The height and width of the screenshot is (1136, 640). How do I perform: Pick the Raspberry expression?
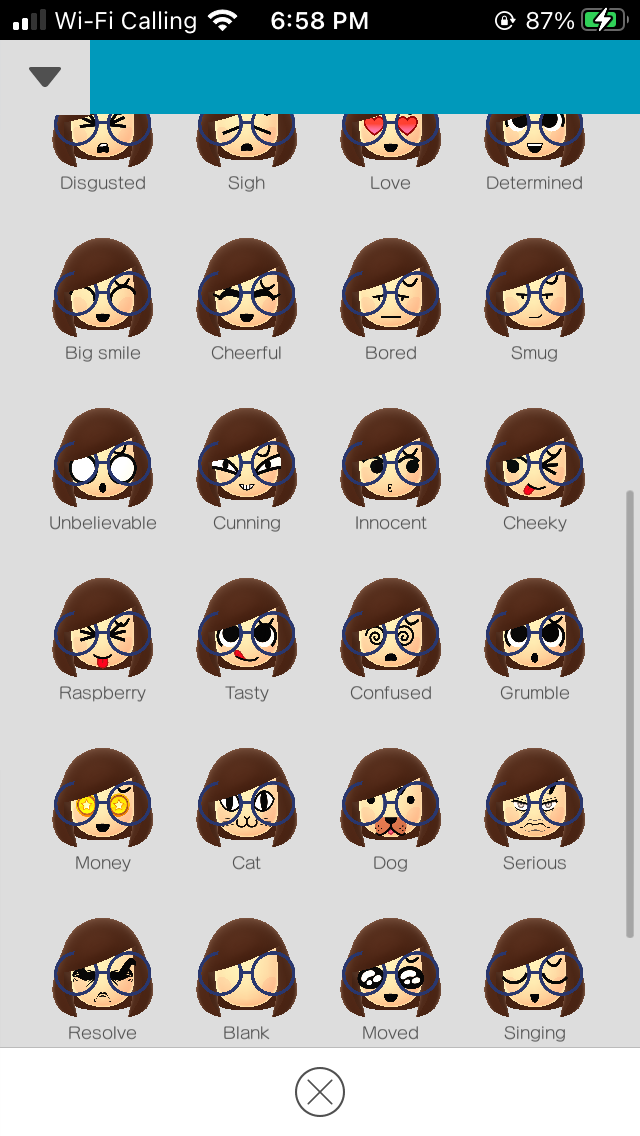[x=102, y=640]
